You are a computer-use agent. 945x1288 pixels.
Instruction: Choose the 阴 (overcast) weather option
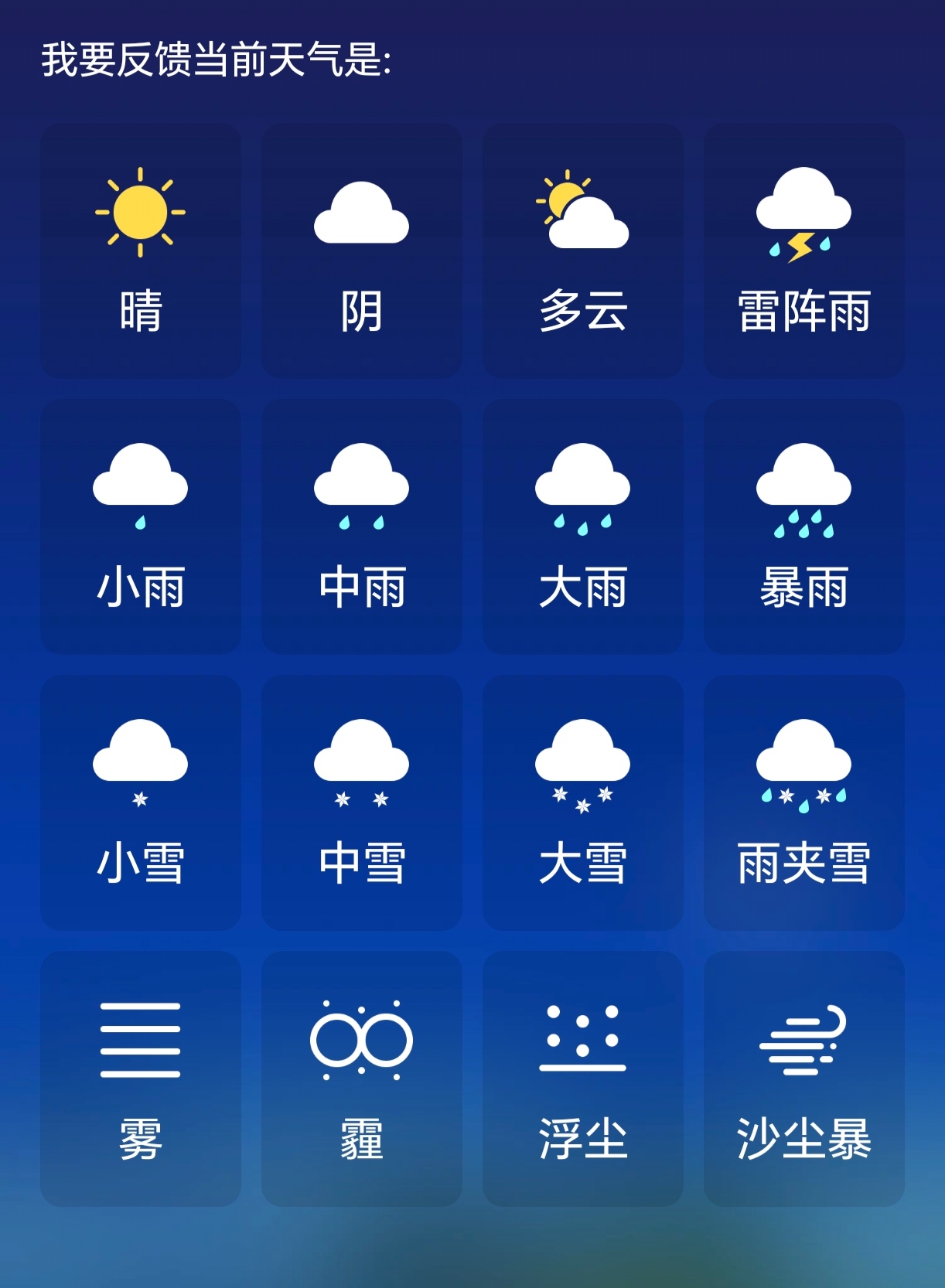pyautogui.click(x=361, y=250)
